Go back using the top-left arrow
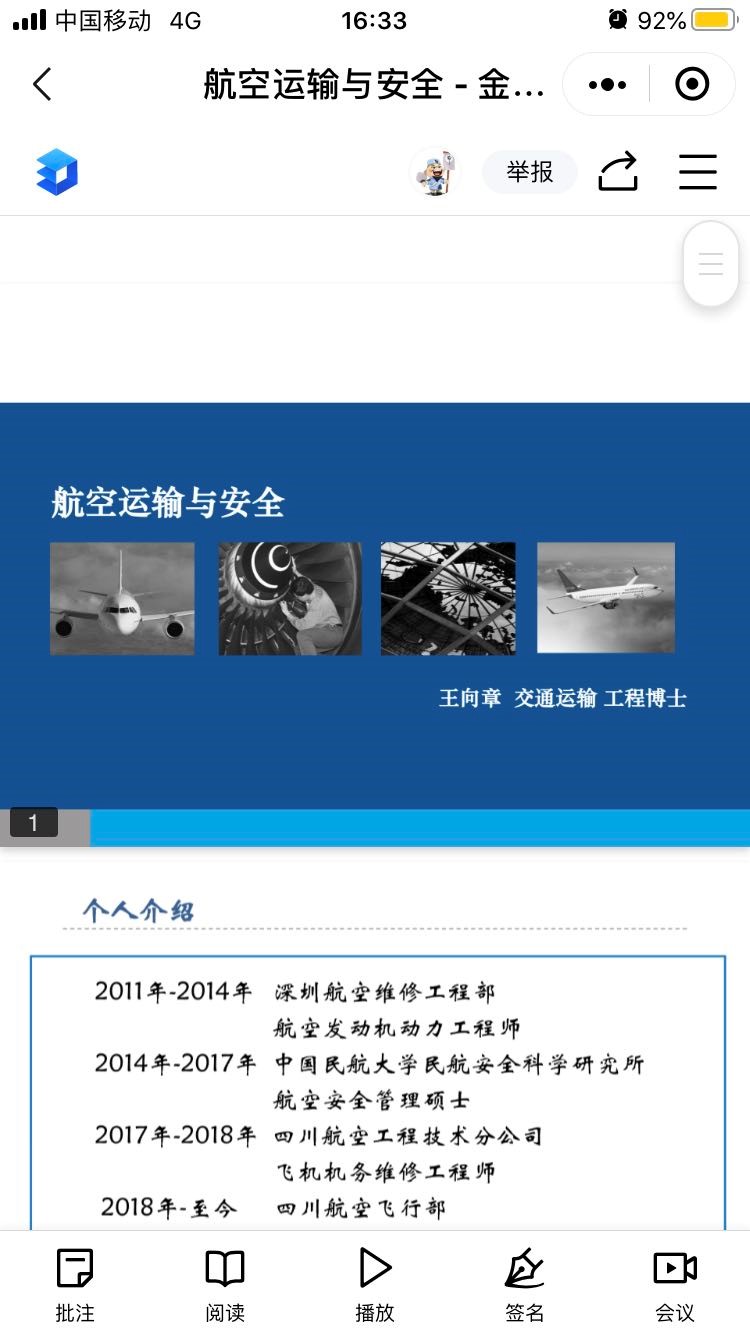The image size is (750, 1334). [x=42, y=85]
